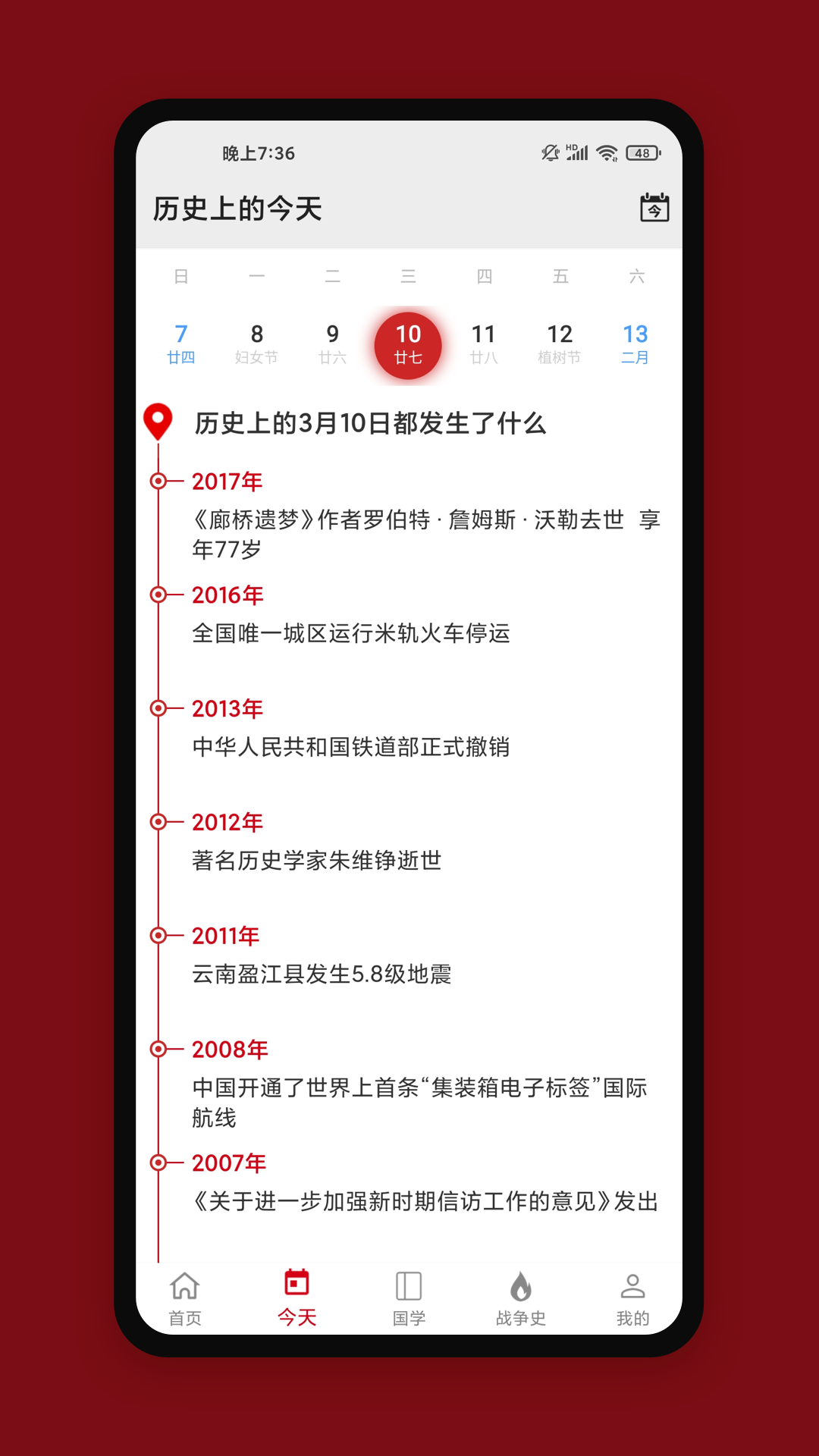Switch to the 首页 tab
Screen dimensions: 819x1456
point(185,1299)
